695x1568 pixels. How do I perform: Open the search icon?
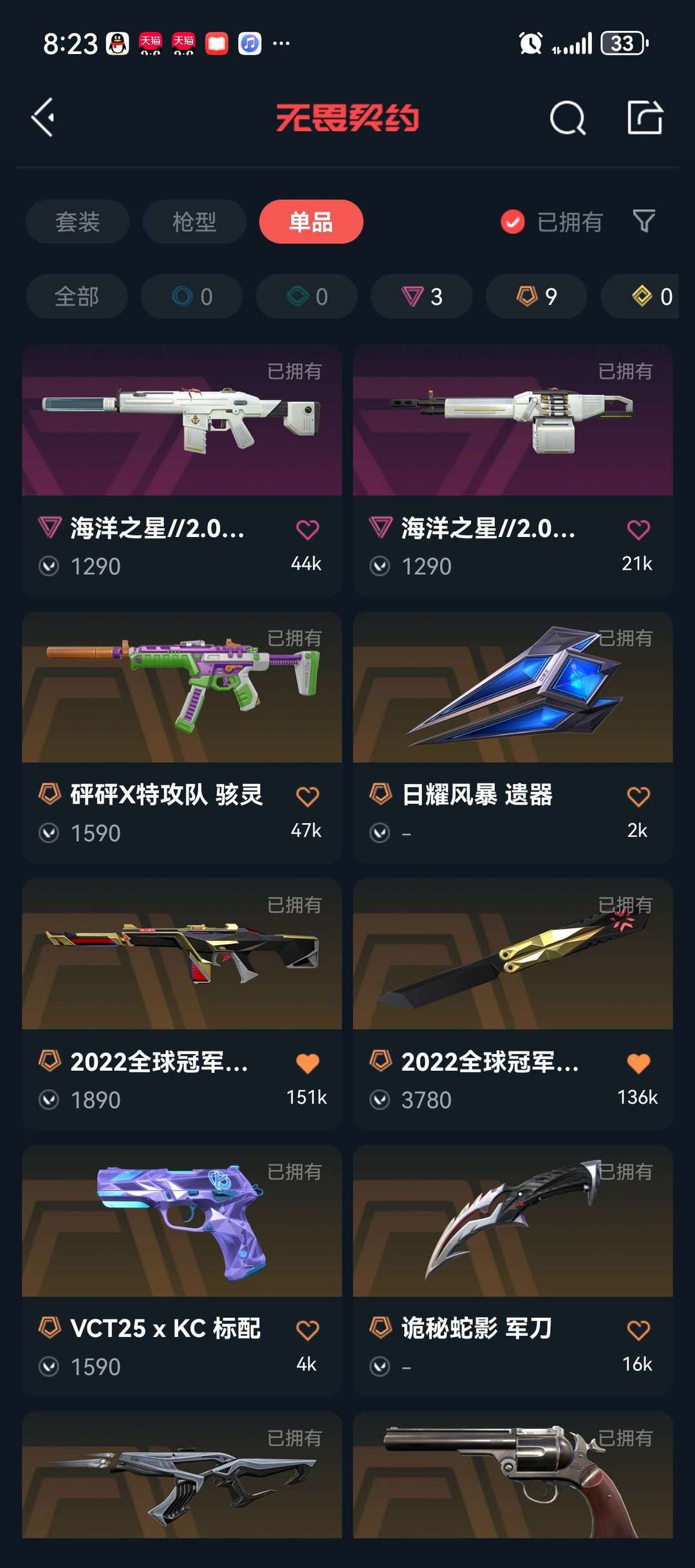[568, 118]
